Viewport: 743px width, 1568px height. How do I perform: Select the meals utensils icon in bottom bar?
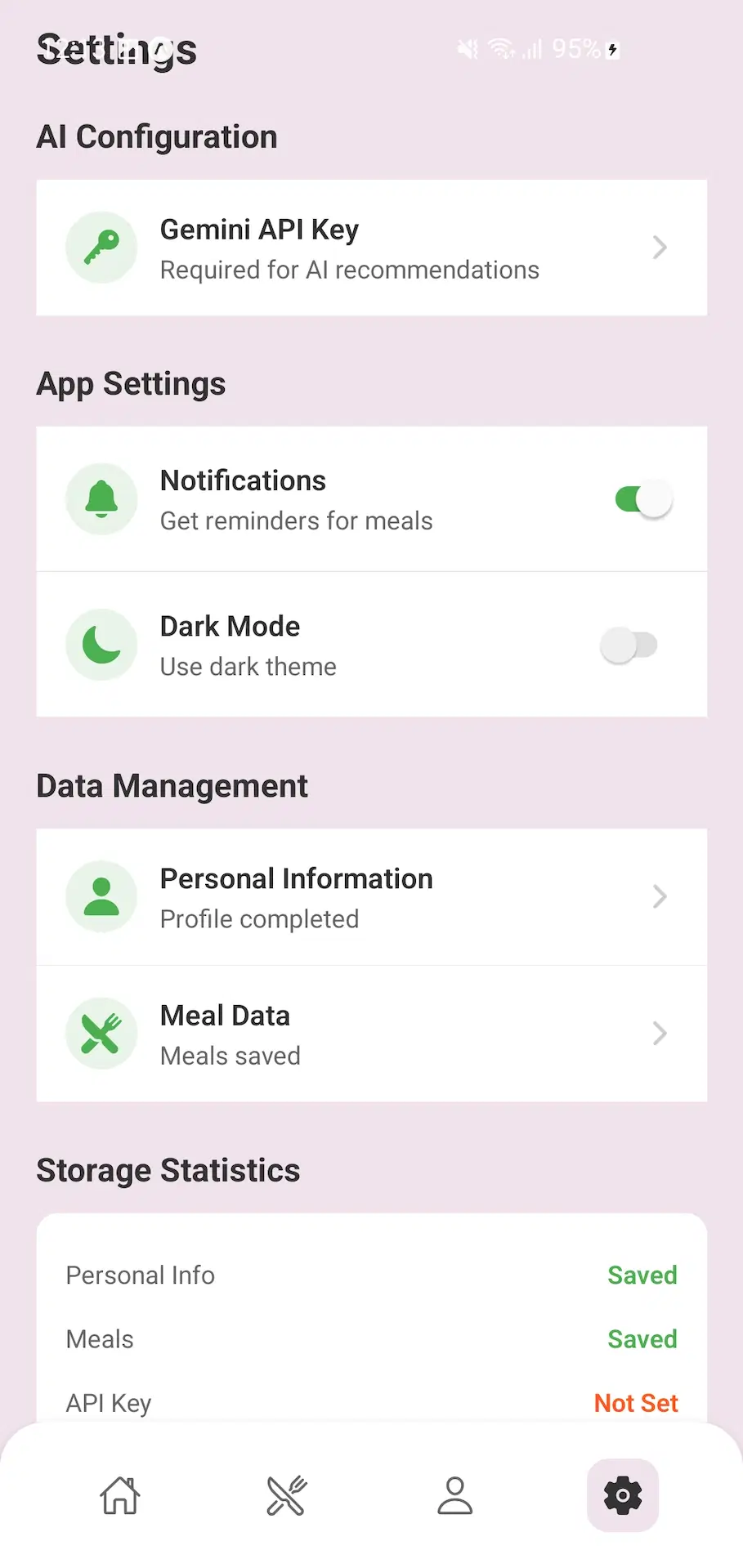pyautogui.click(x=286, y=1496)
